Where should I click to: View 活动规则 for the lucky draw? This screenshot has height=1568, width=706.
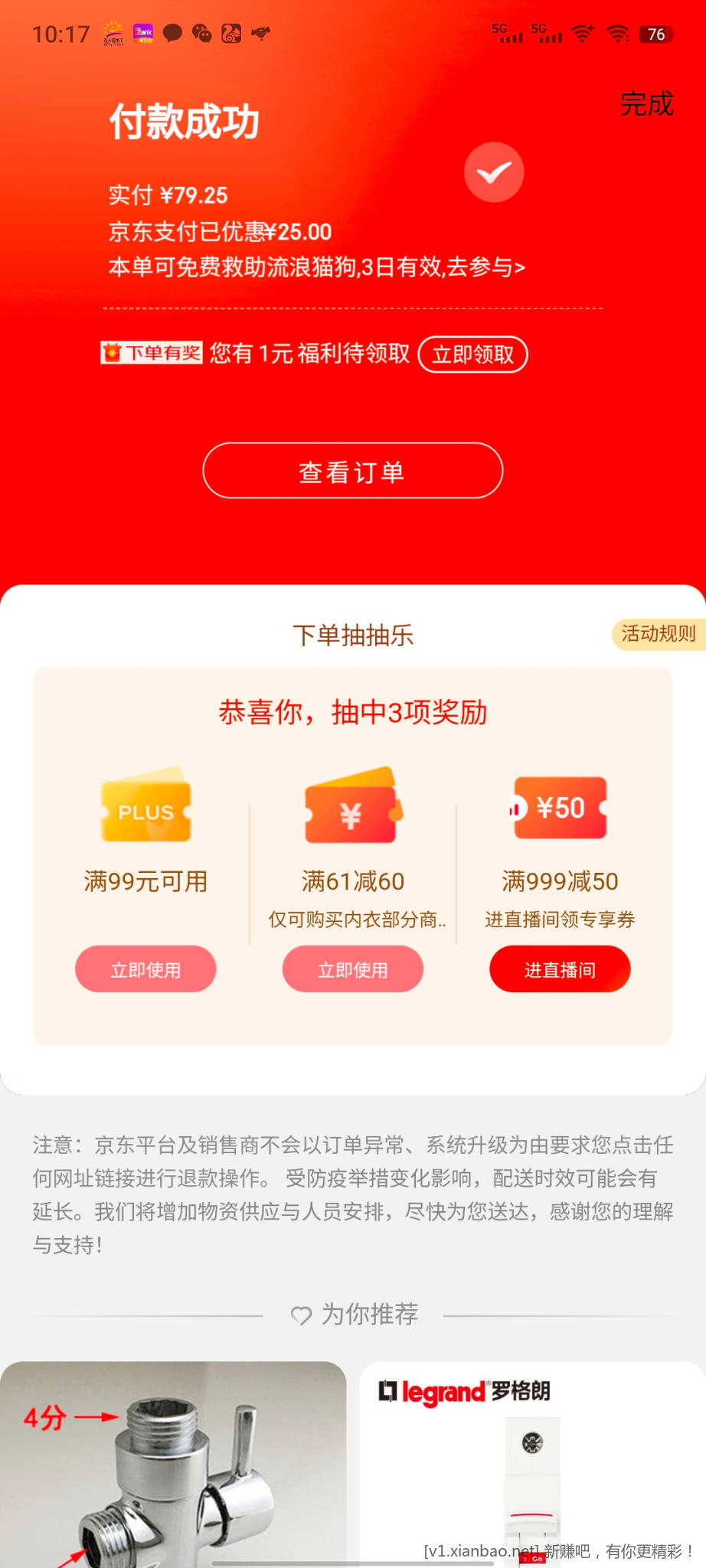[658, 634]
